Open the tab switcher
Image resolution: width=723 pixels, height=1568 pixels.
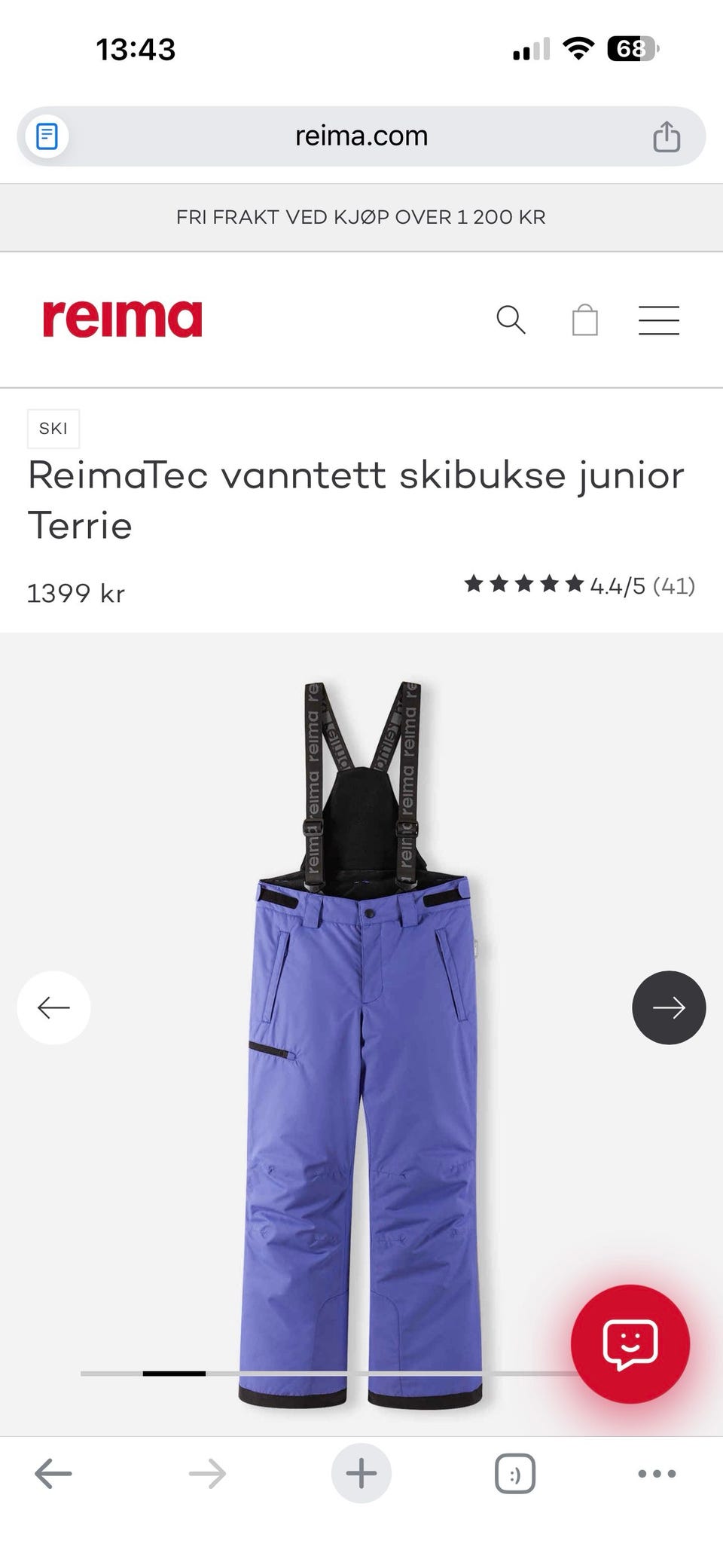[x=515, y=1473]
